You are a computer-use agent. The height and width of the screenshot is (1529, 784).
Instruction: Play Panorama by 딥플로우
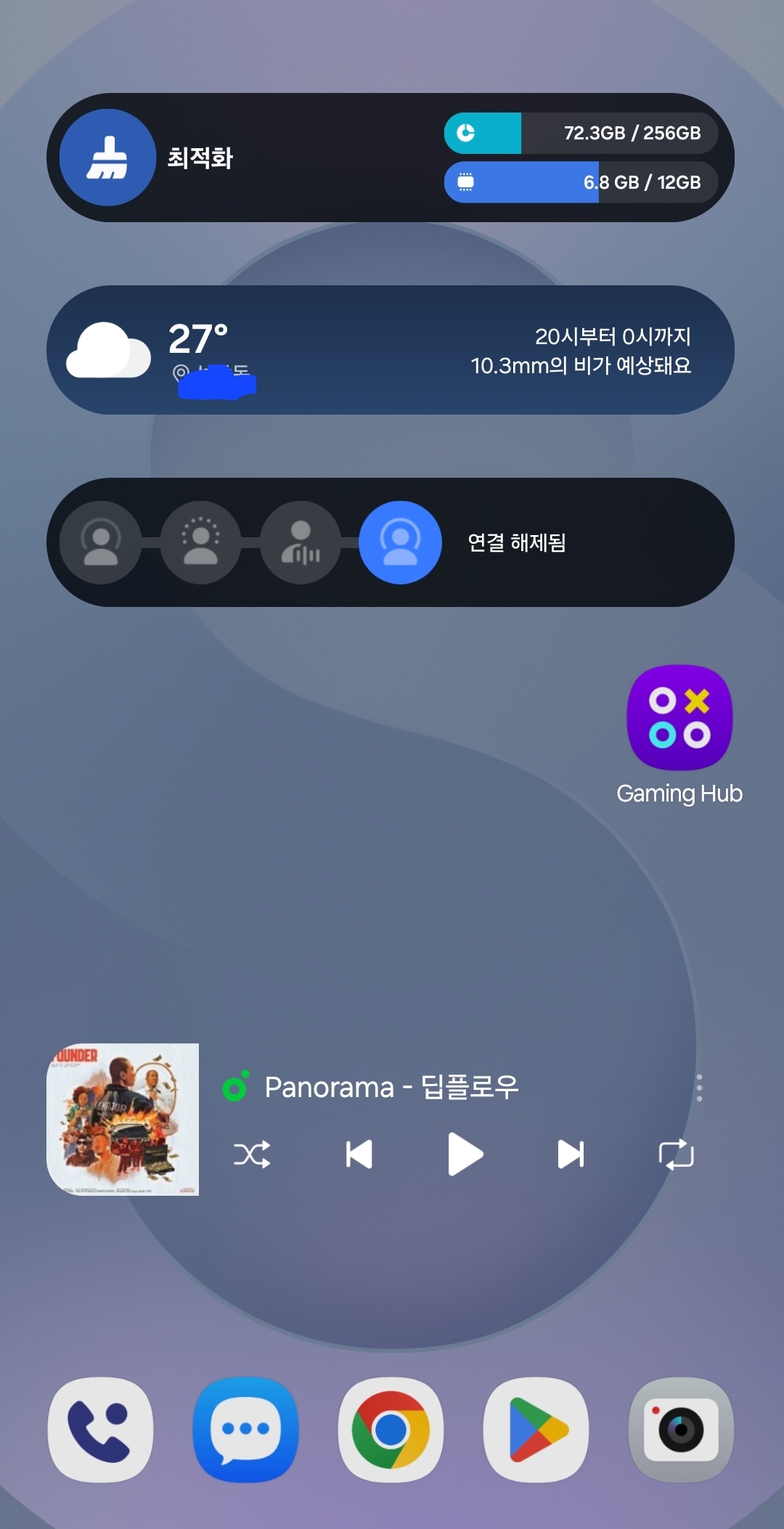coord(465,1154)
